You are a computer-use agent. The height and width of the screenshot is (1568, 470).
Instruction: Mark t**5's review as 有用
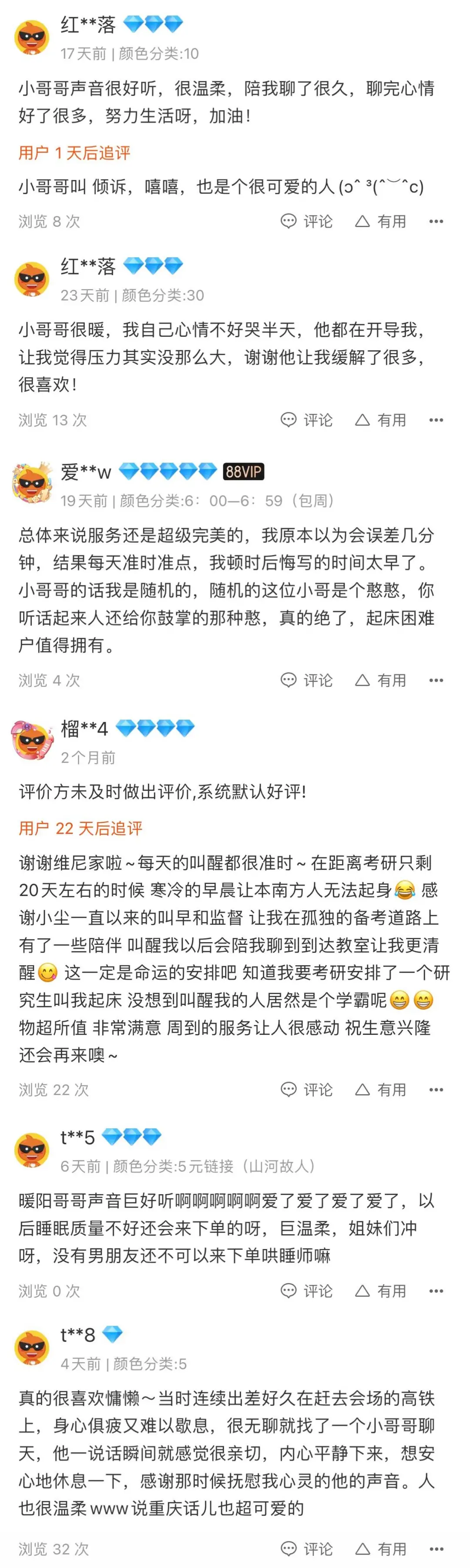(380, 1291)
